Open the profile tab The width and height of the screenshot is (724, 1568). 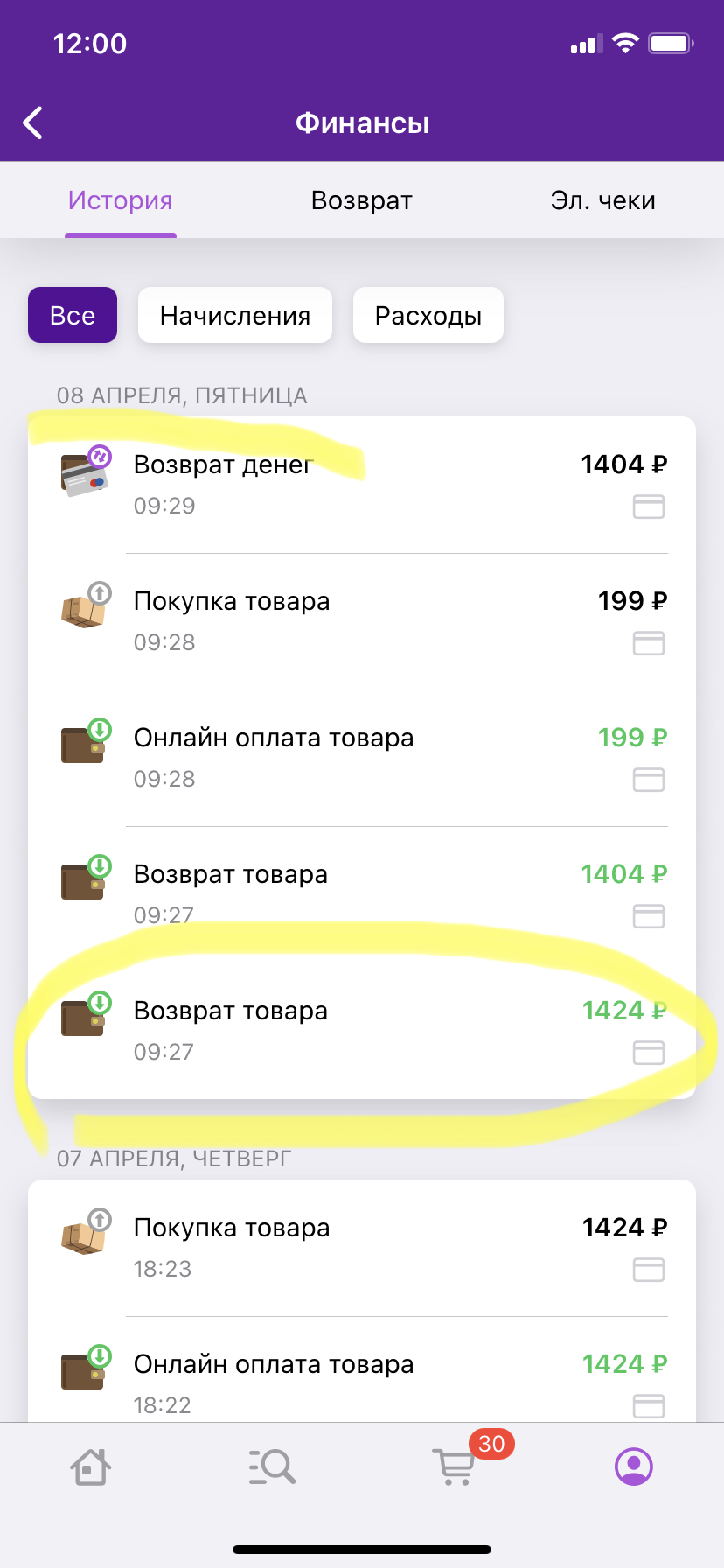coord(634,1466)
